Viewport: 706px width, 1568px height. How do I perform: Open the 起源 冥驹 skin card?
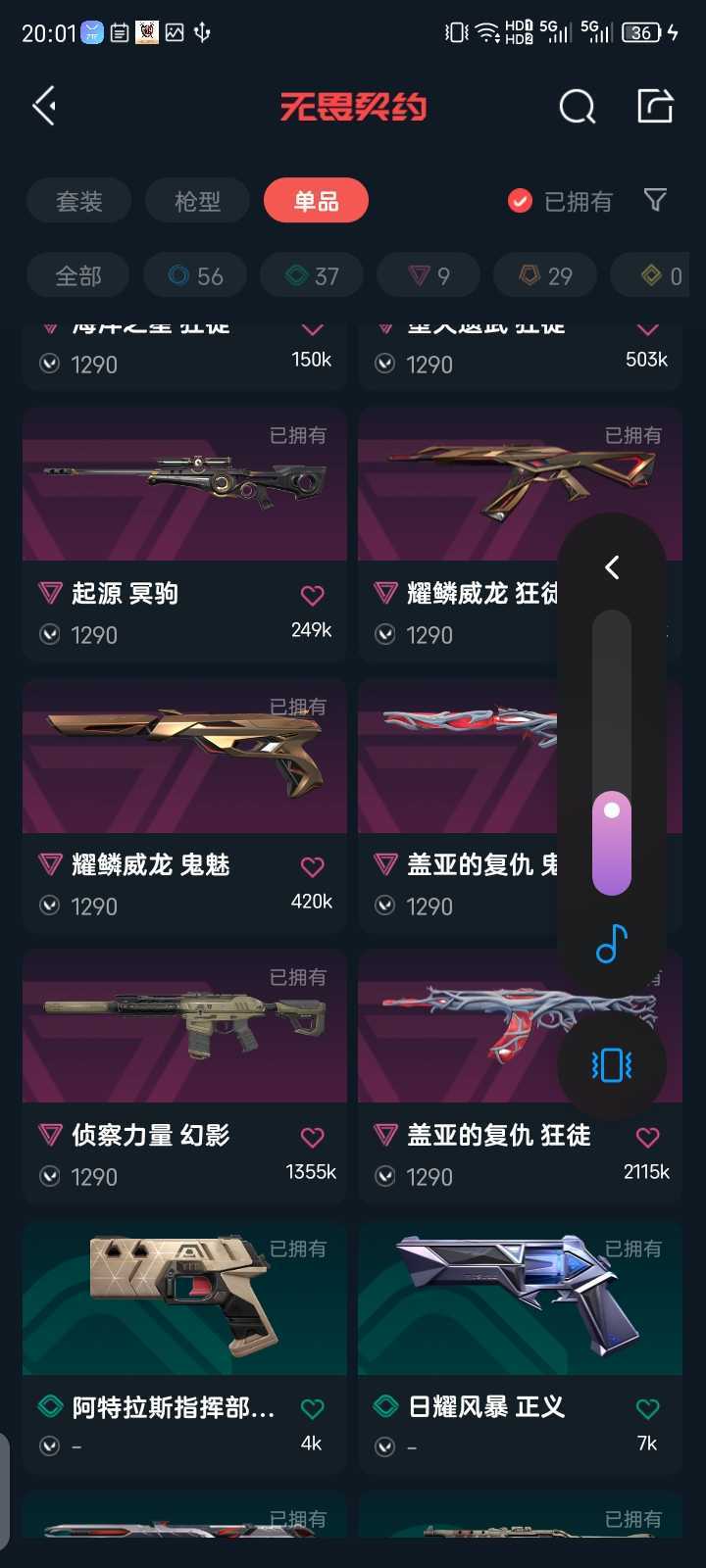[184, 534]
